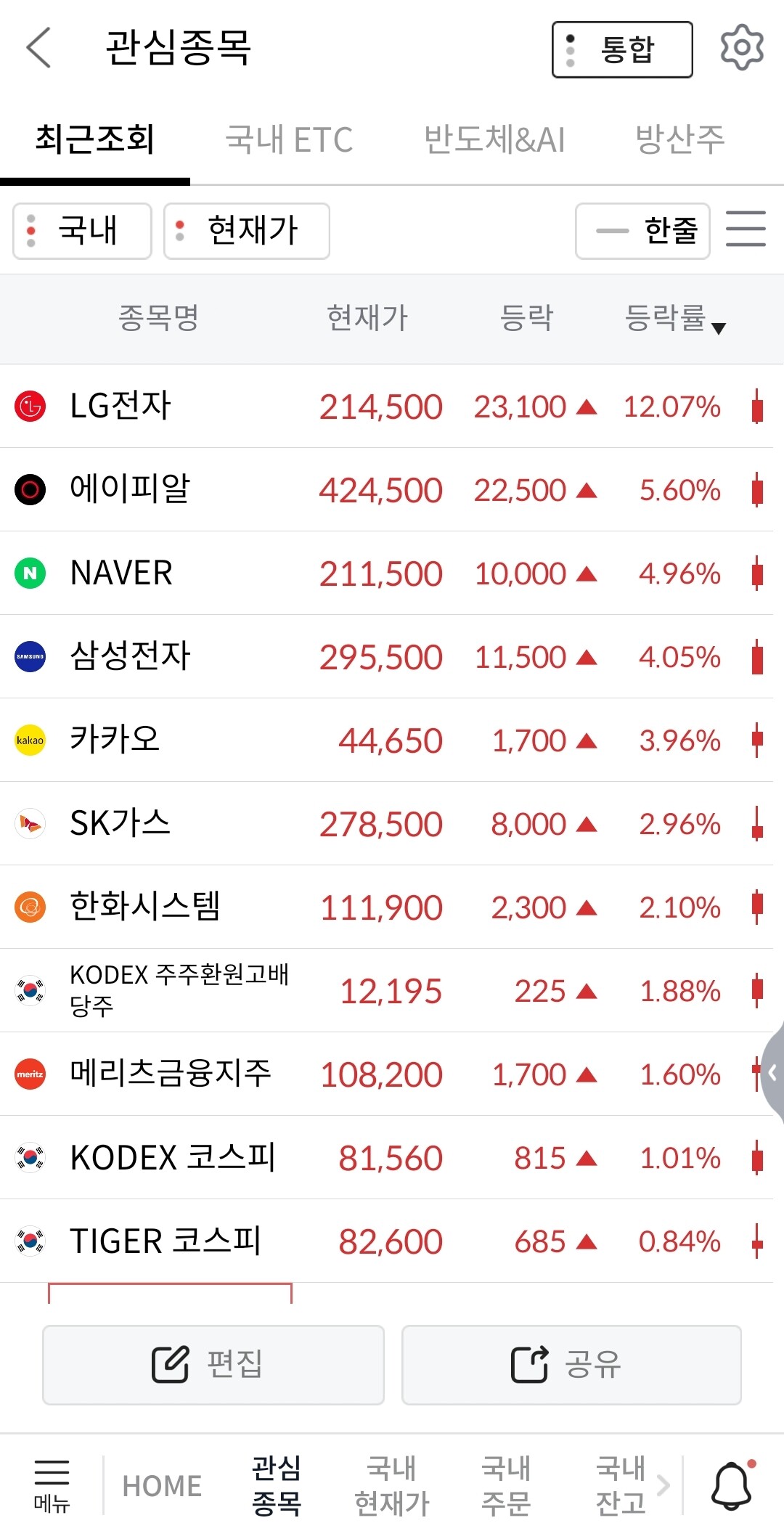This screenshot has height=1539, width=784.
Task: Switch to the 국내 ETC tab
Action: [289, 139]
